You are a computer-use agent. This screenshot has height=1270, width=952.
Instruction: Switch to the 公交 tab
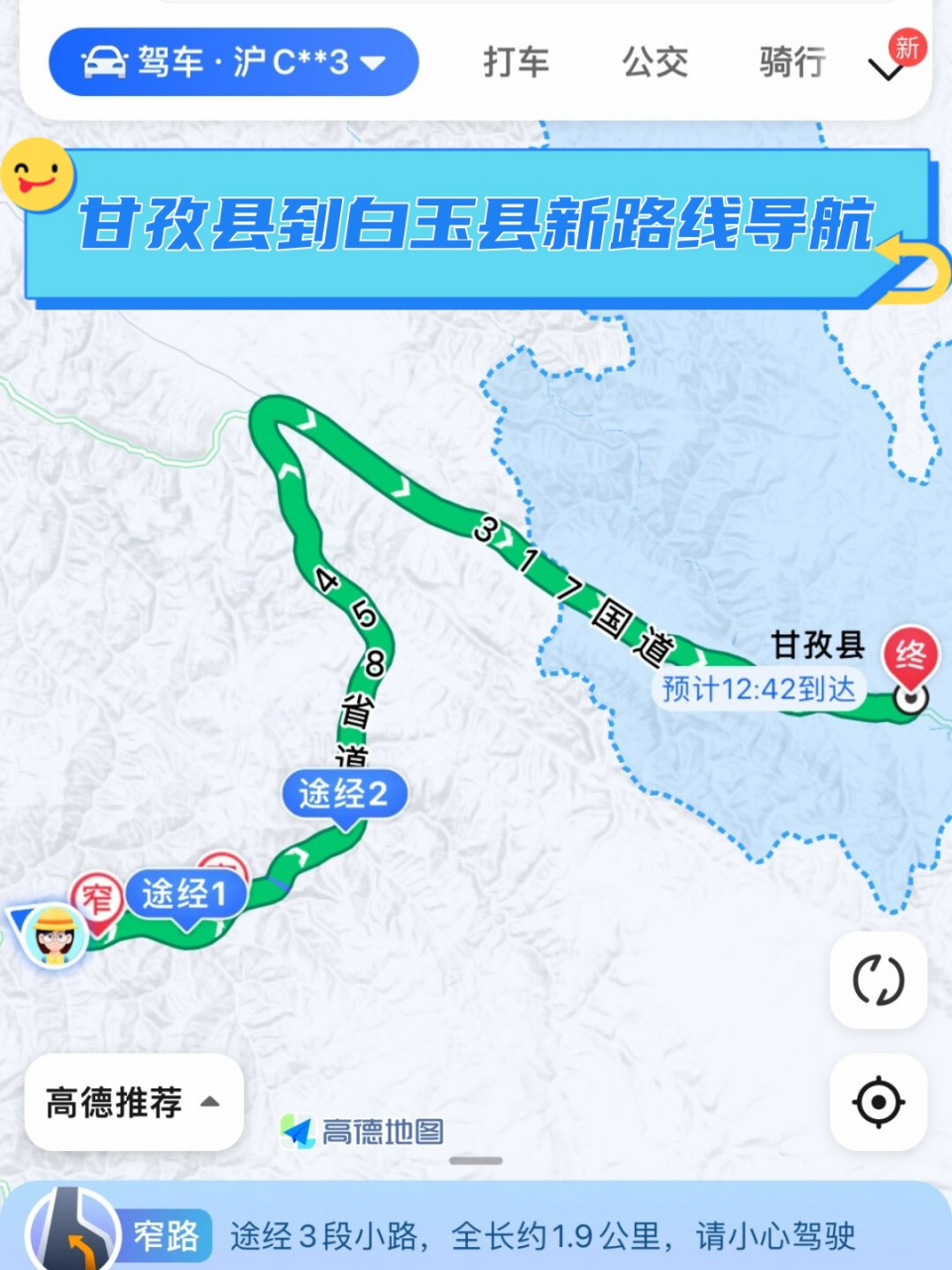655,62
